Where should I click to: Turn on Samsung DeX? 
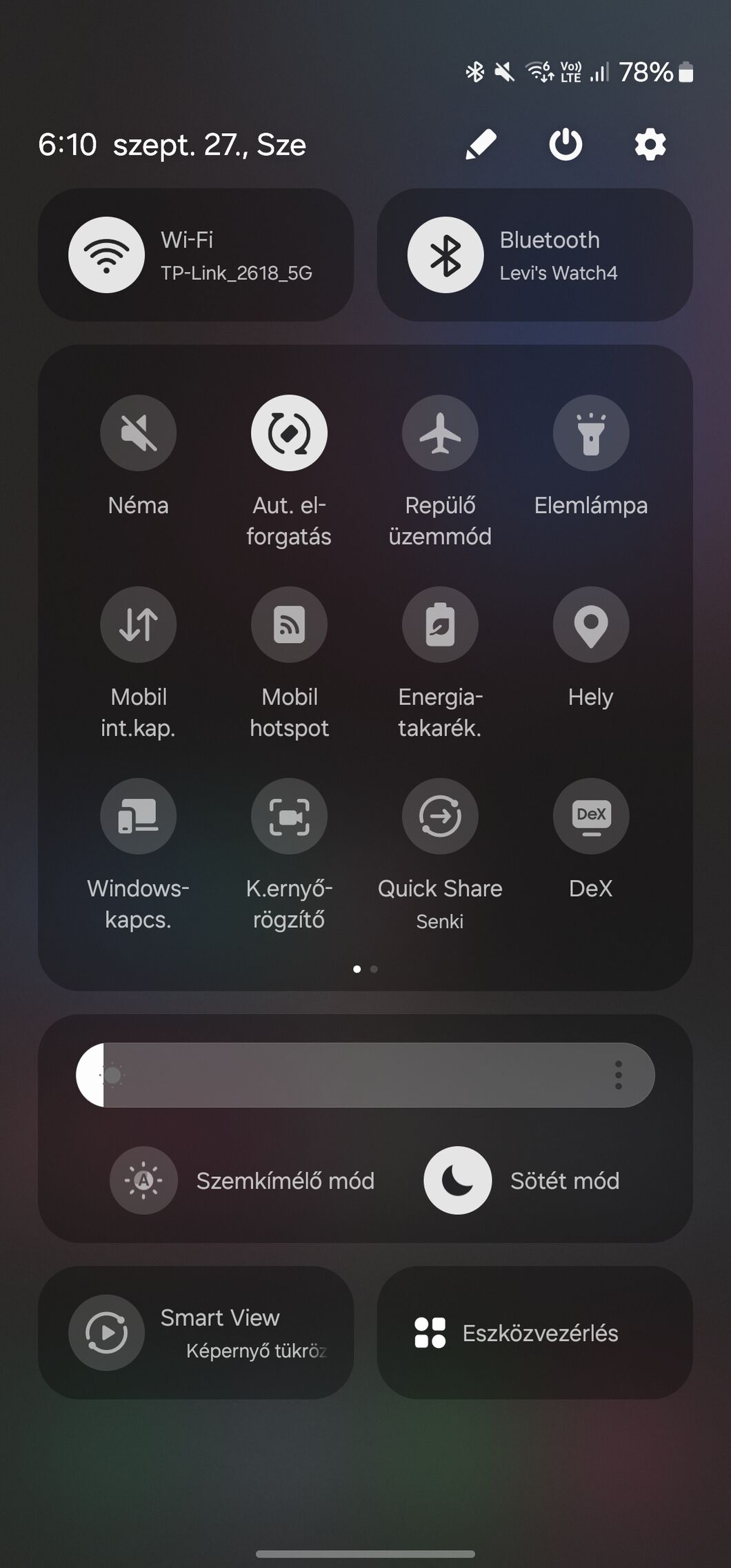pyautogui.click(x=591, y=816)
